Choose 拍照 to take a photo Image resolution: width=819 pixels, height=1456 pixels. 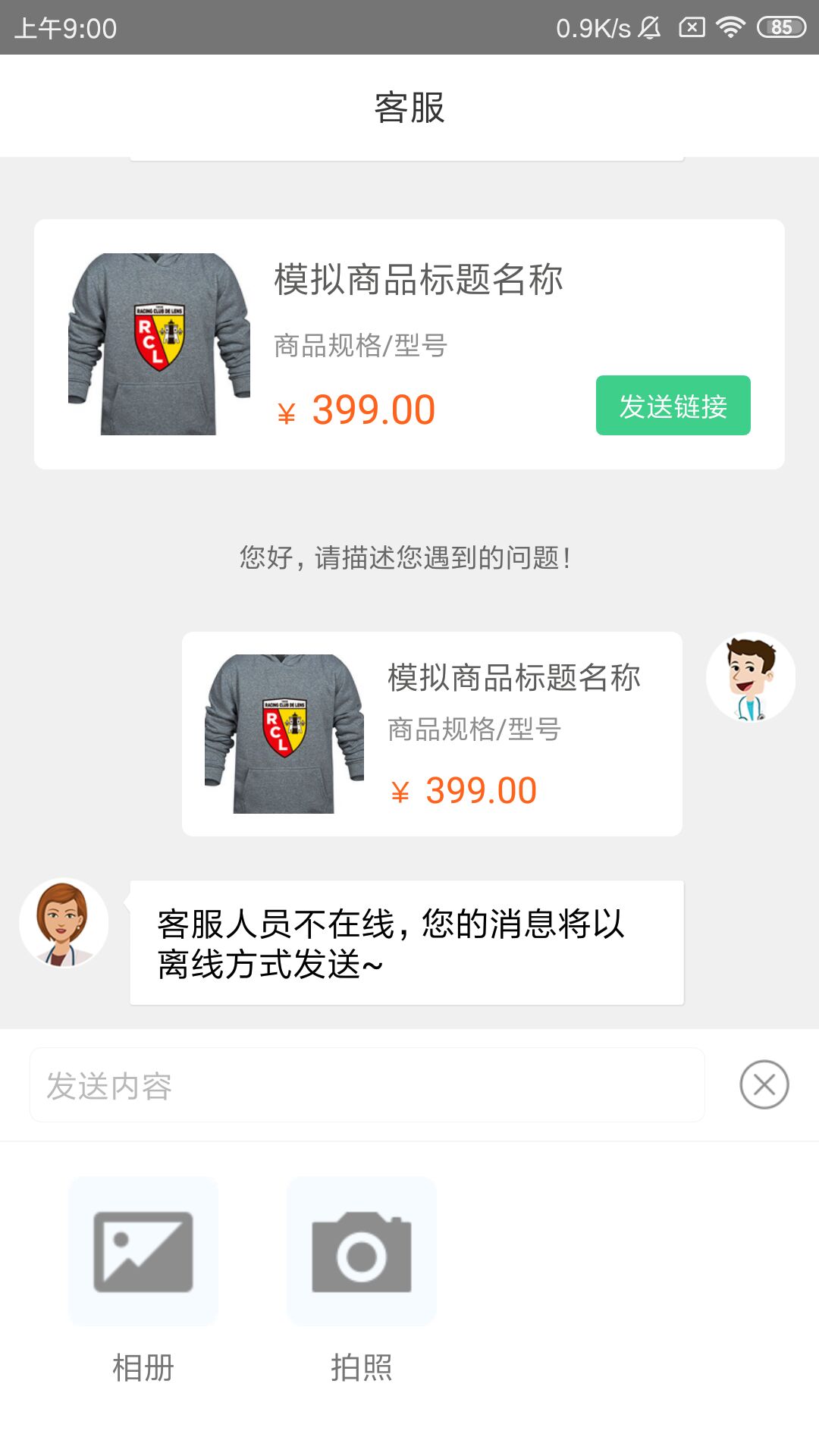point(361,1252)
